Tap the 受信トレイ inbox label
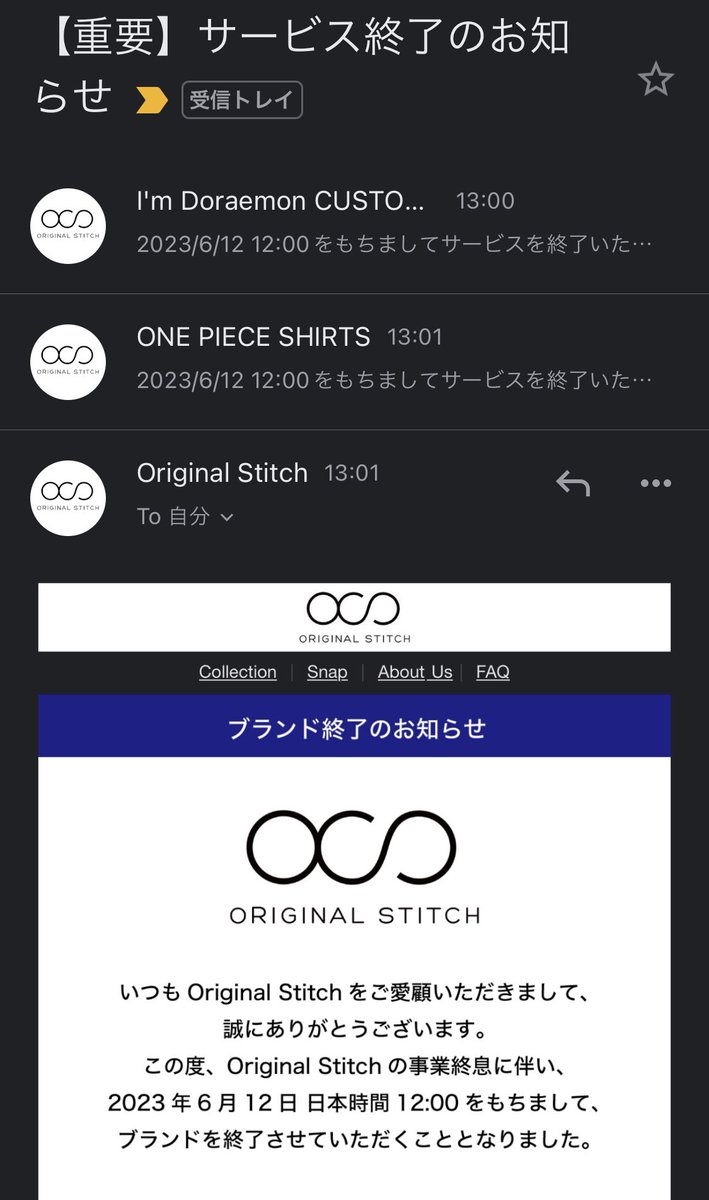This screenshot has width=709, height=1200. 242,100
